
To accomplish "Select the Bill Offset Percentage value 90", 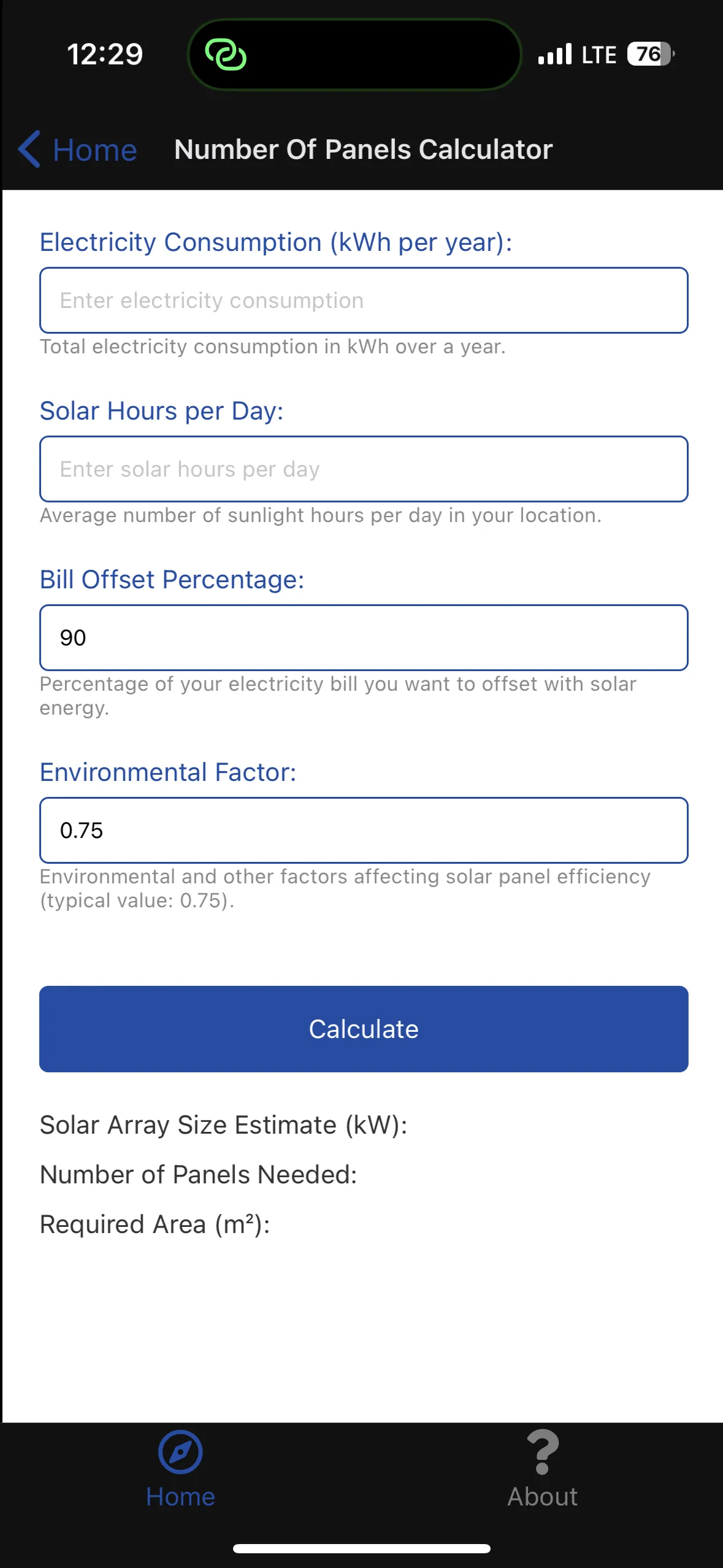I will point(363,637).
